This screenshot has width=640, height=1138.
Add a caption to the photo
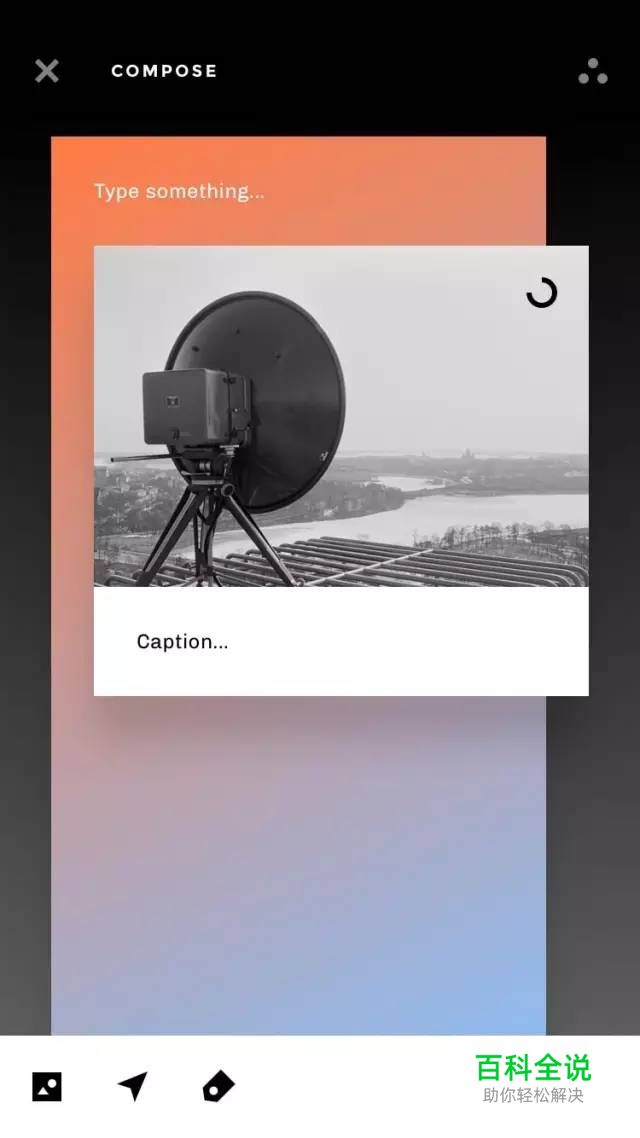pos(183,642)
